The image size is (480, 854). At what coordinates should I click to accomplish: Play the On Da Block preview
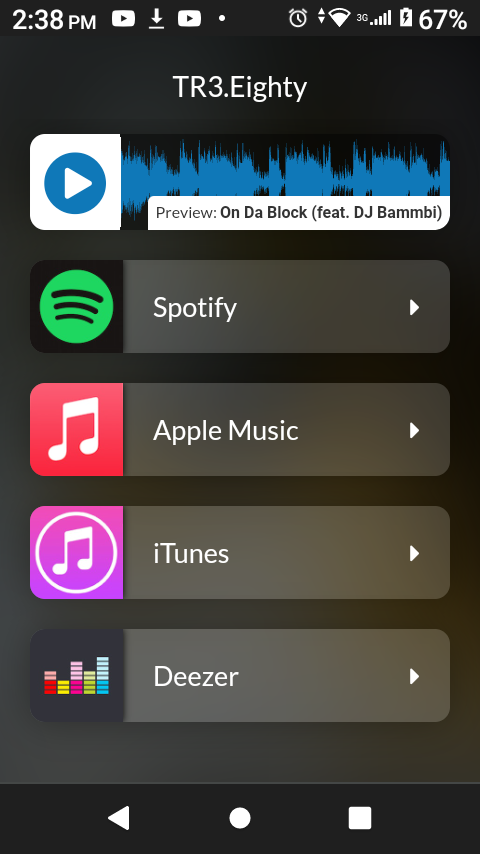tap(75, 182)
